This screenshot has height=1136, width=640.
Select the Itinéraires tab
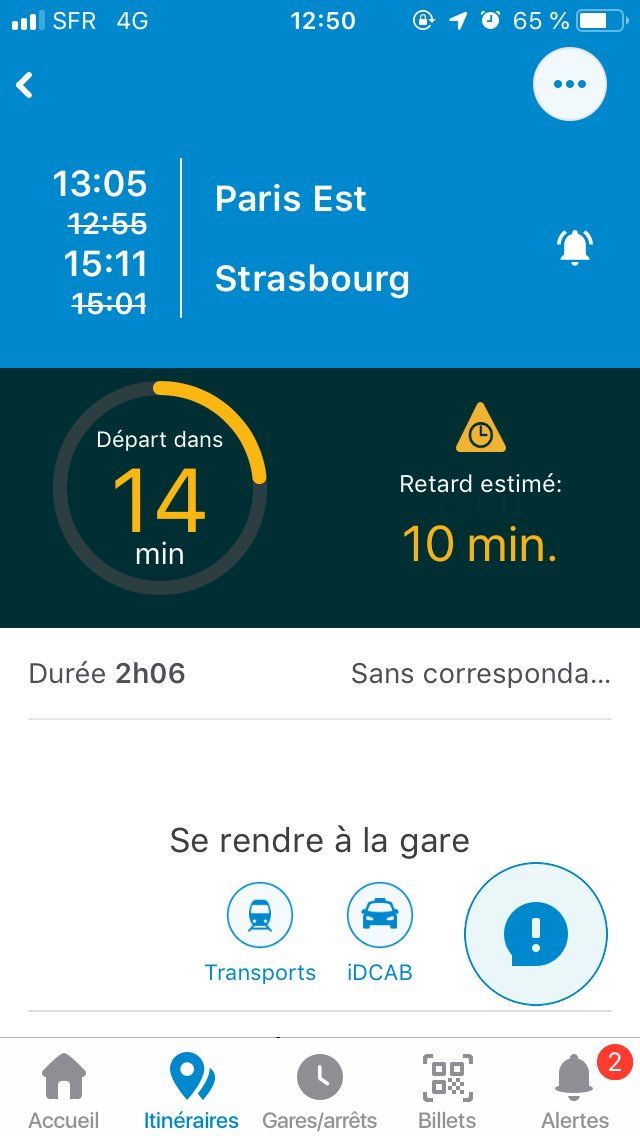tap(191, 1090)
